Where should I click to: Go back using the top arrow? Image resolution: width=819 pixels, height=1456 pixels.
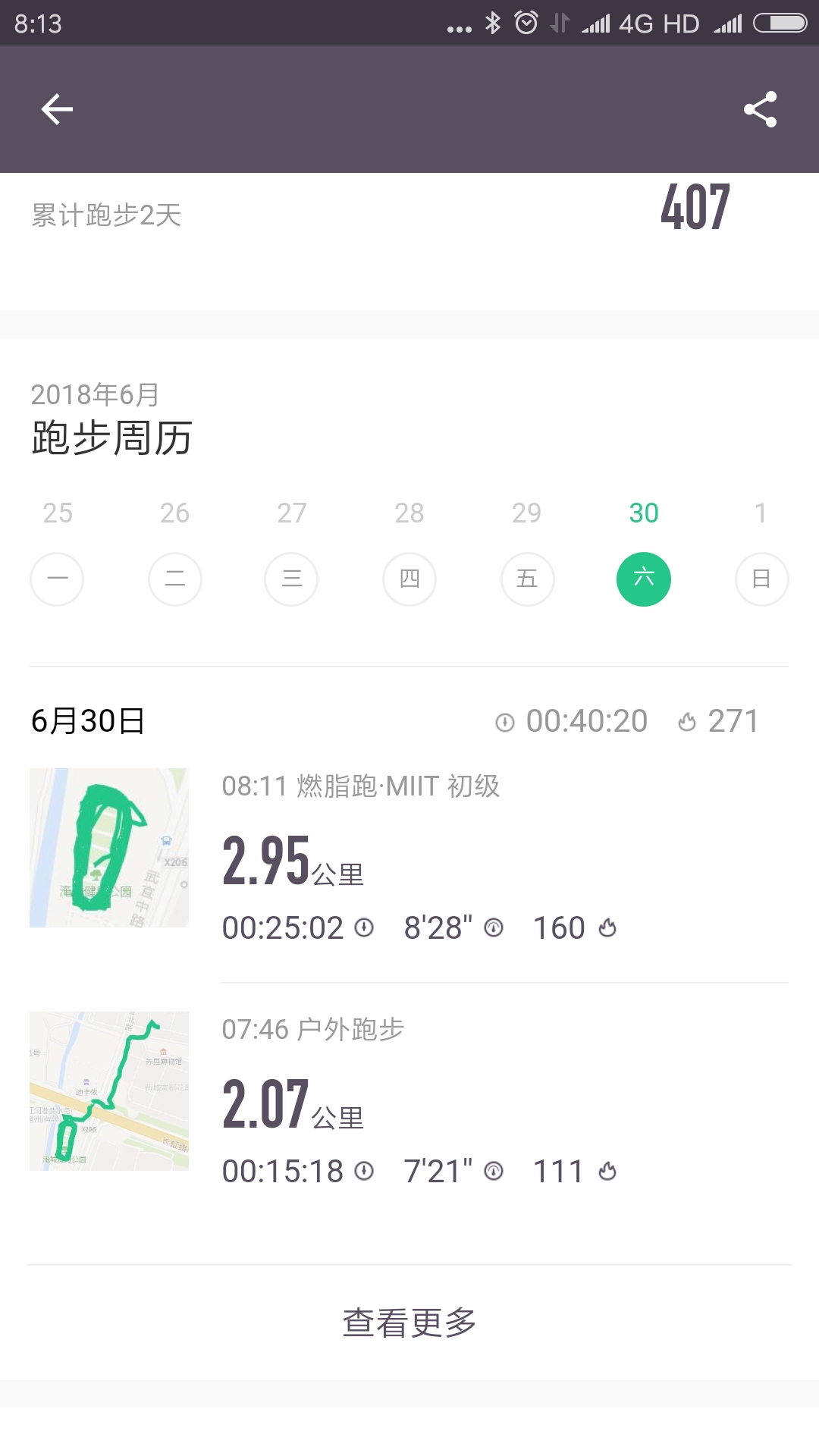tap(57, 109)
